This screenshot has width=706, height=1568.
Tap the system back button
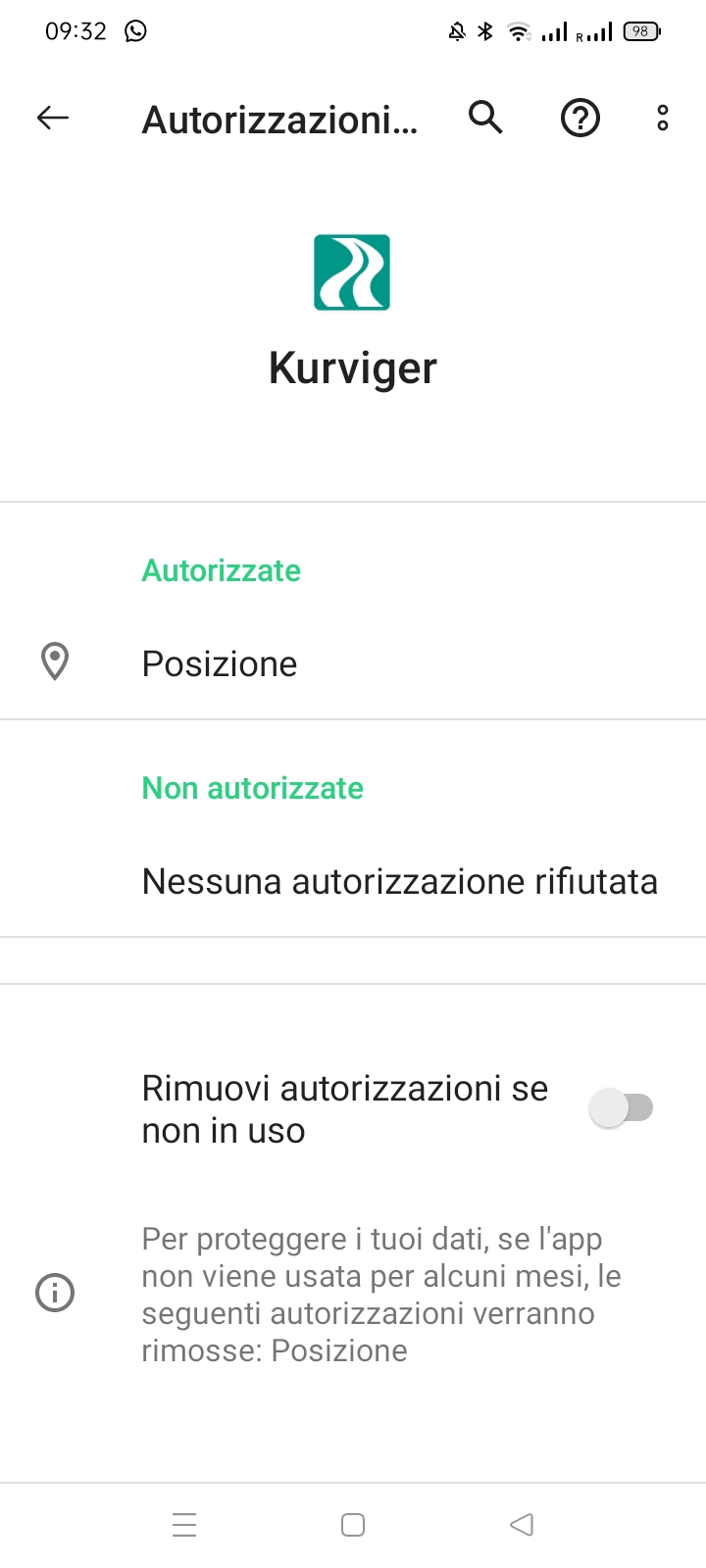[522, 1524]
